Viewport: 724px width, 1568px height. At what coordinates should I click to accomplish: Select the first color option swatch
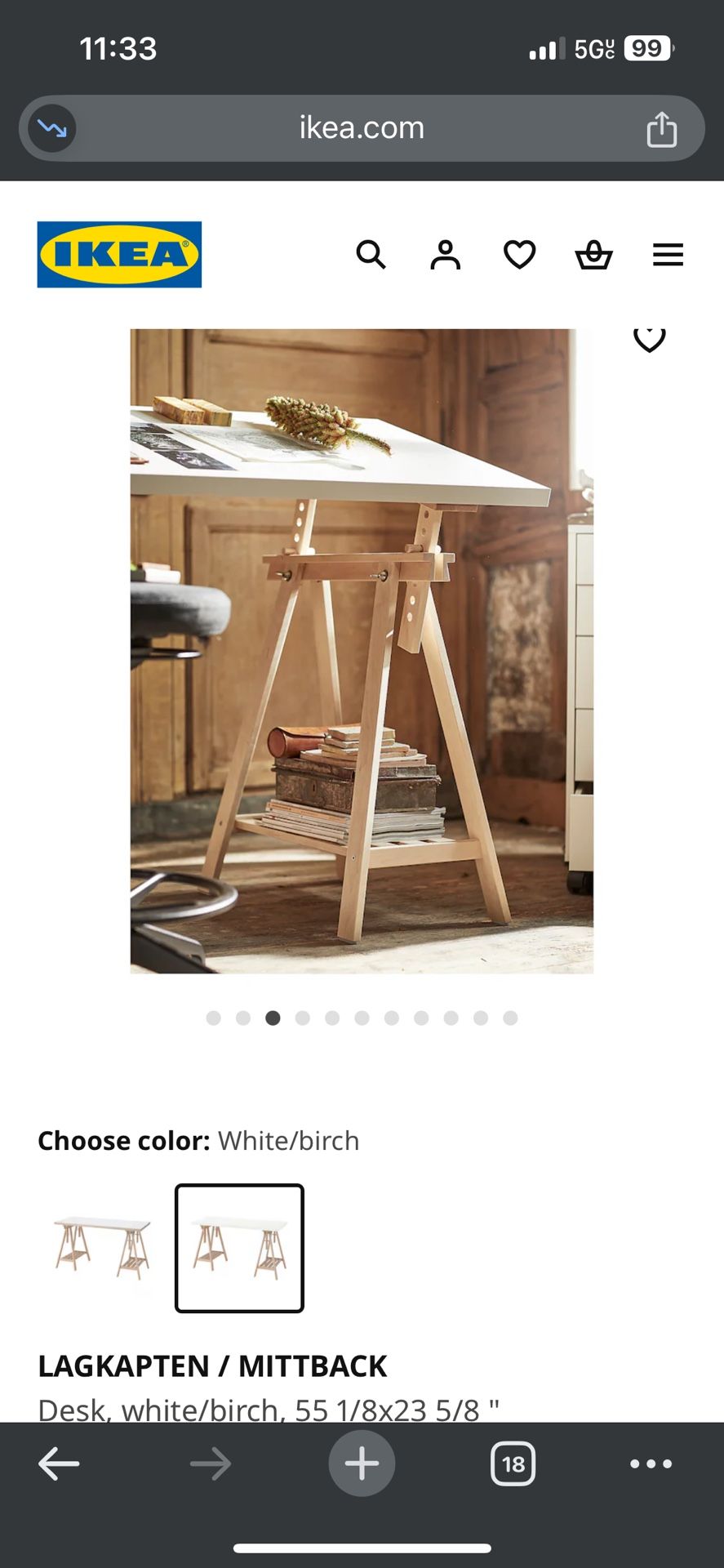(102, 1248)
